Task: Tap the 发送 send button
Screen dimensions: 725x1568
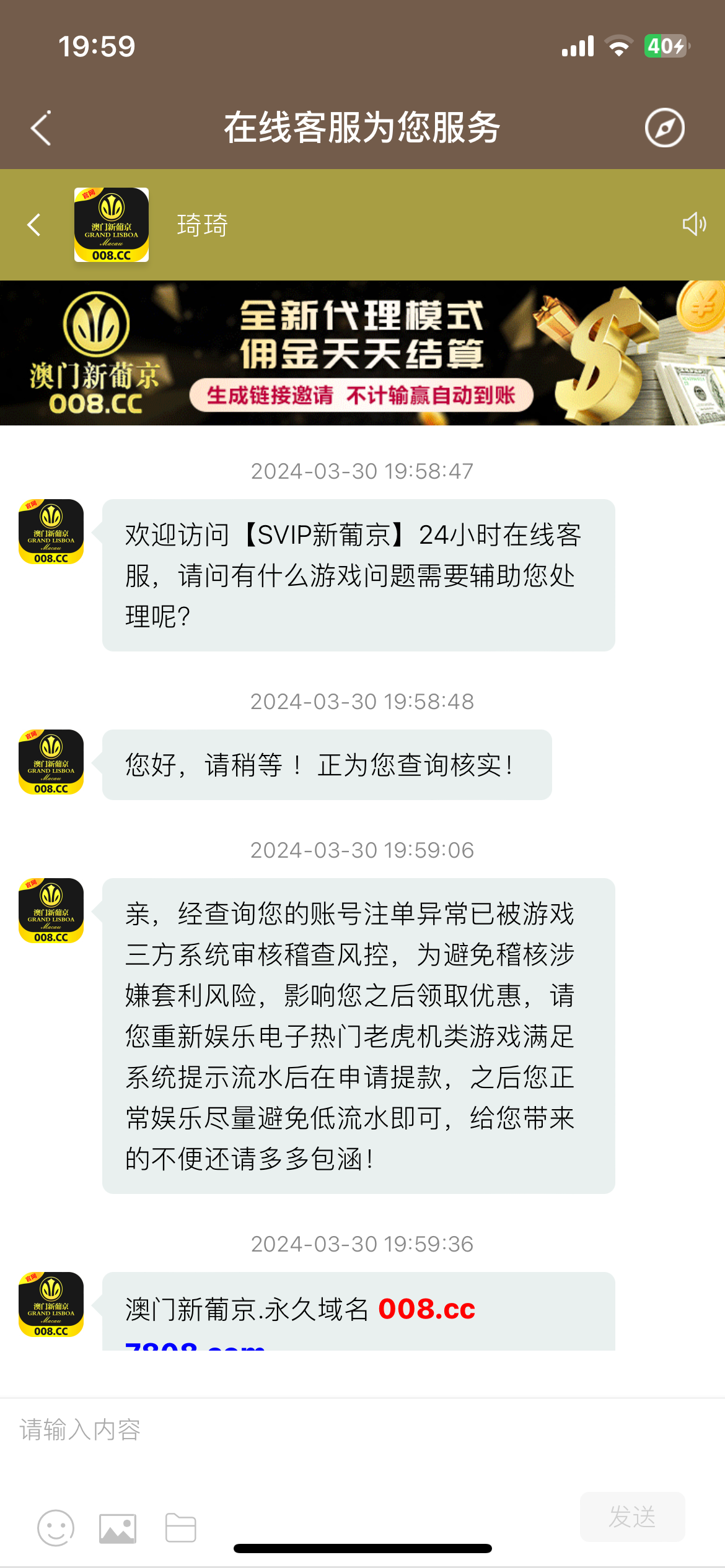Action: point(632,1517)
